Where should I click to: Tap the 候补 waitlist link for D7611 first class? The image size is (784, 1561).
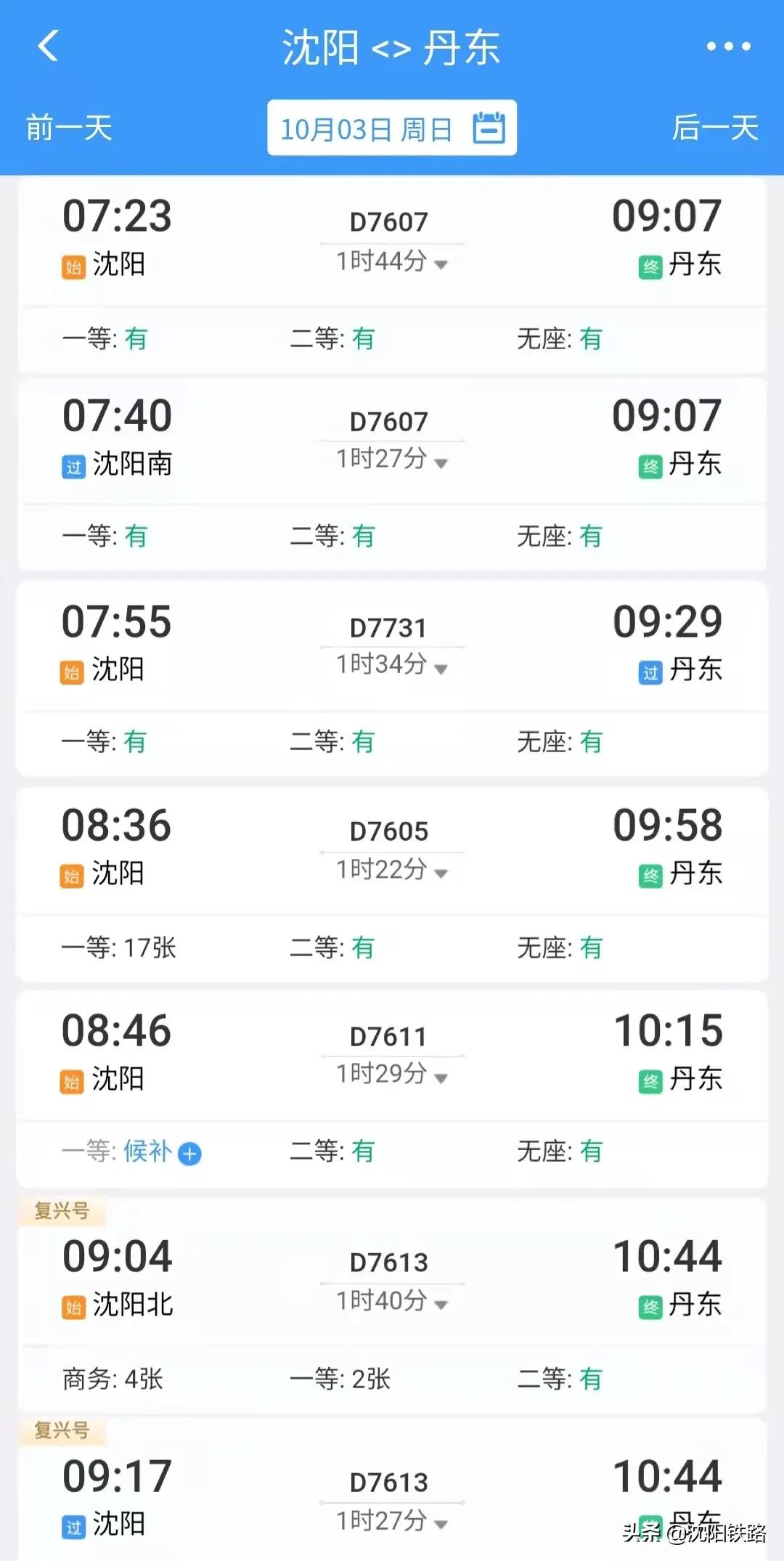148,1152
